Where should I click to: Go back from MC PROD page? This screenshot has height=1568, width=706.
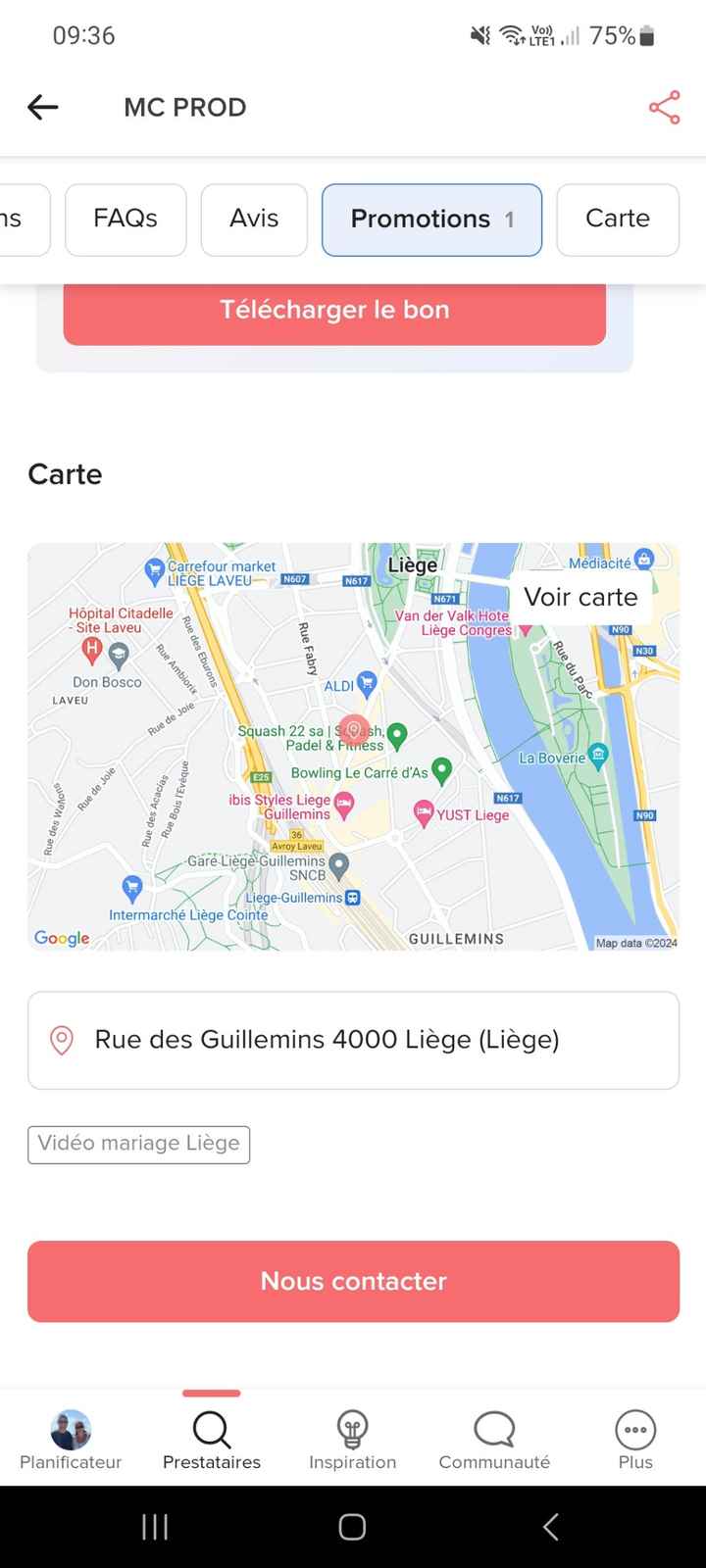43,108
